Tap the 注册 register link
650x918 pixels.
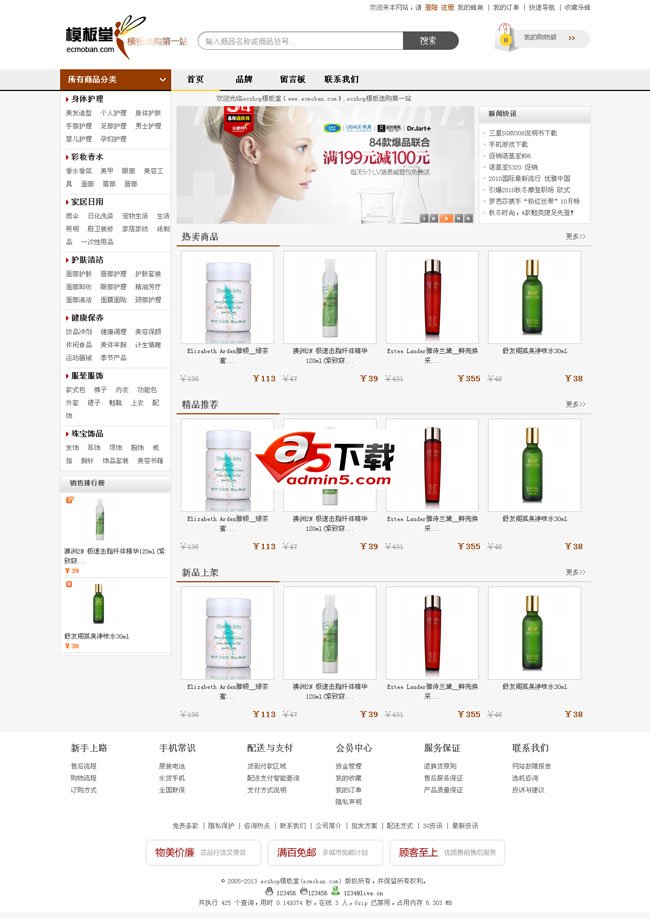tap(447, 7)
